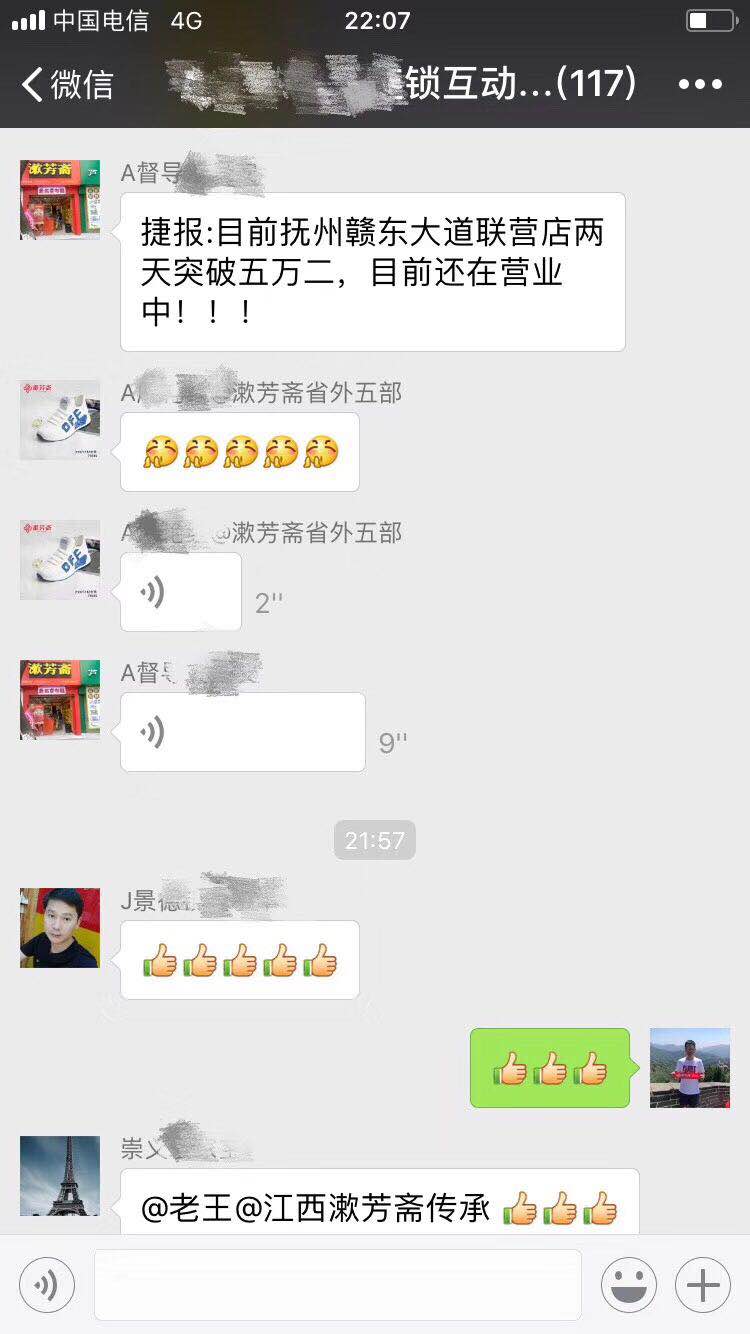Screen dimensions: 750x1334
Task: Tap the message text field
Action: pyautogui.click(x=338, y=1285)
